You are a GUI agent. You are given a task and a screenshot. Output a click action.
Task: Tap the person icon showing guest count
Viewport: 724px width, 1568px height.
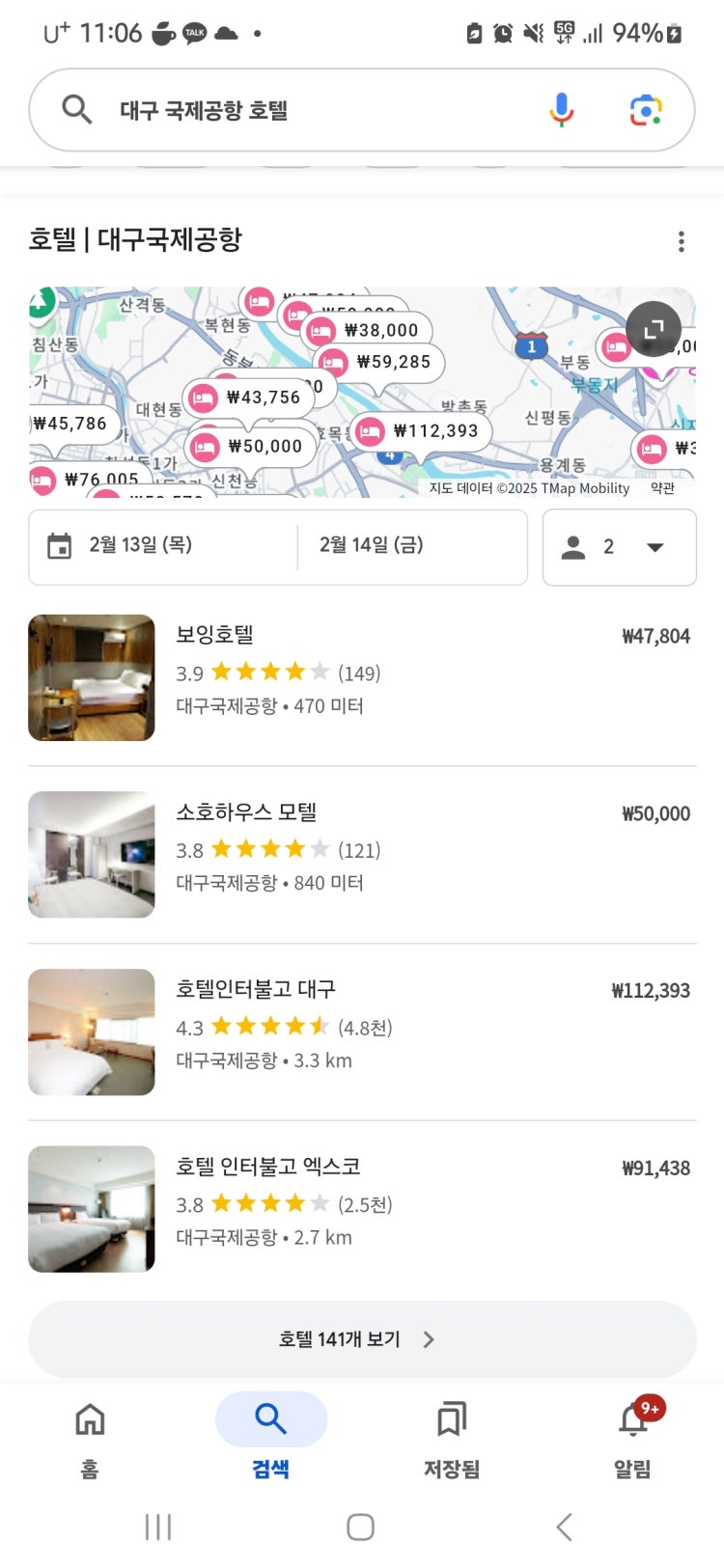tap(572, 546)
